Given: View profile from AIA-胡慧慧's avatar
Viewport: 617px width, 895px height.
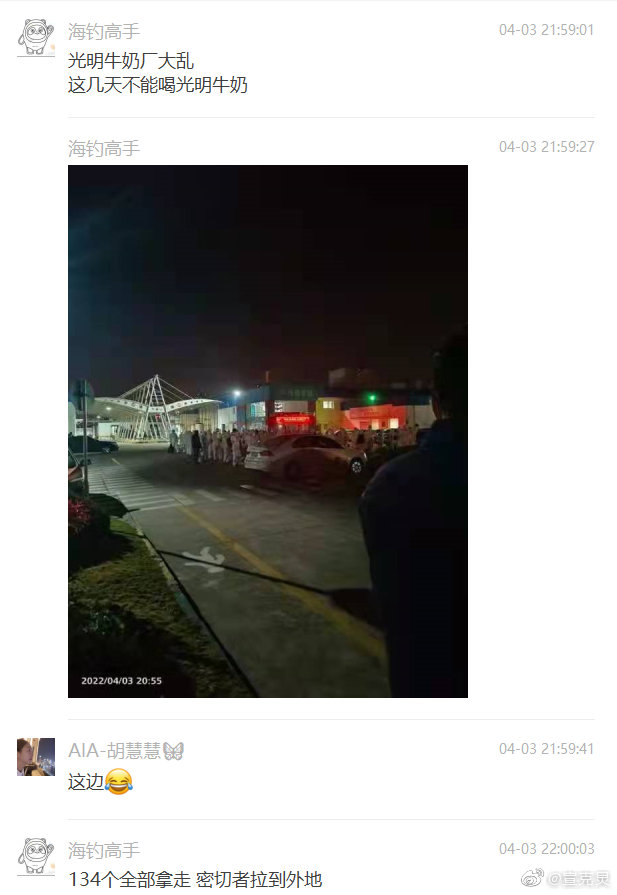Looking at the screenshot, I should point(36,757).
